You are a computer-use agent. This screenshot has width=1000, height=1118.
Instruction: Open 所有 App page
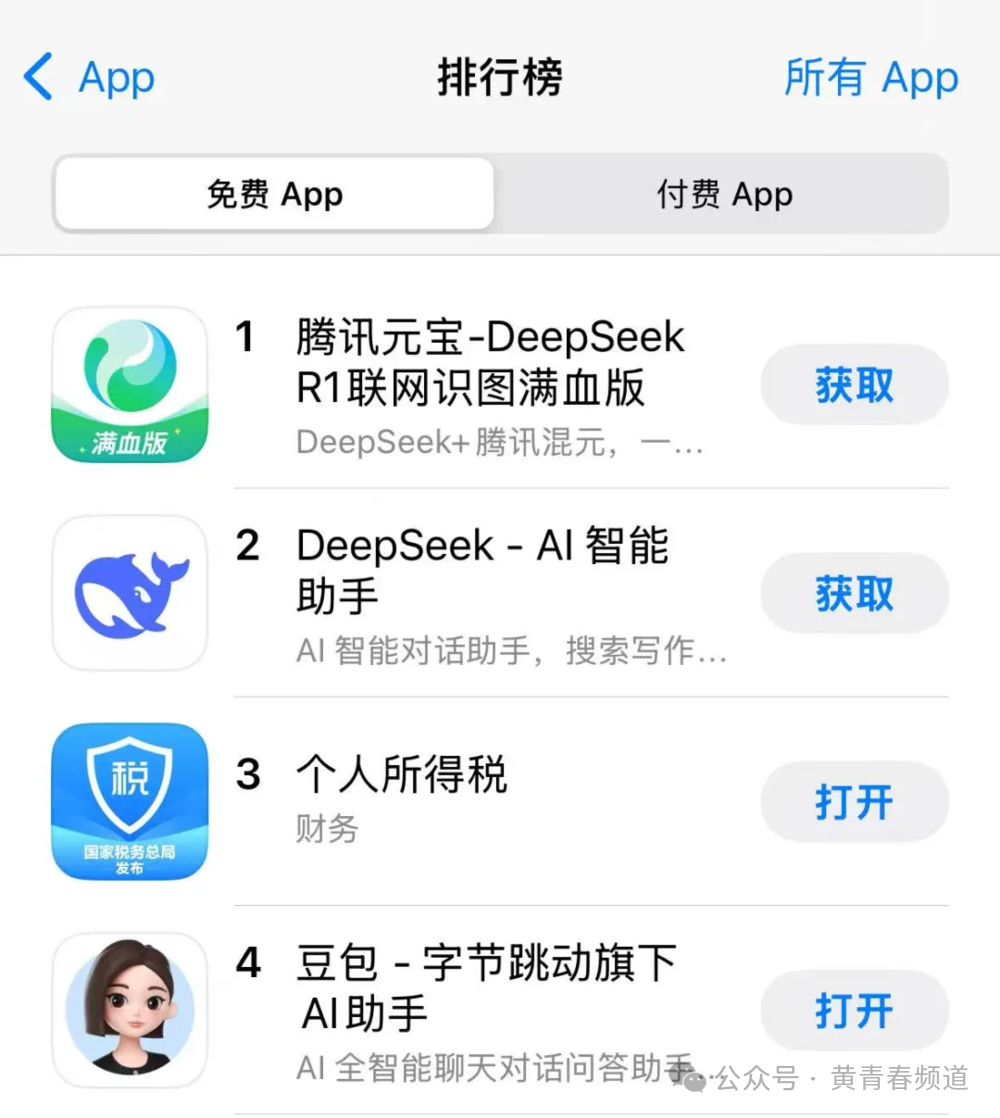pyautogui.click(x=870, y=77)
